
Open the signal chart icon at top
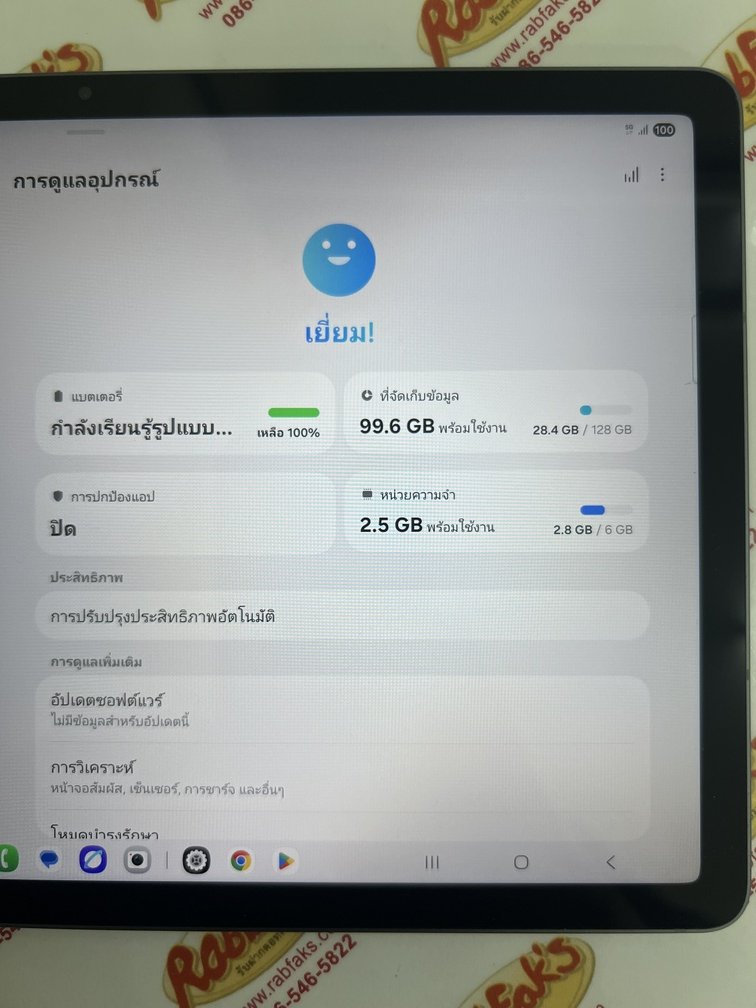click(x=631, y=175)
